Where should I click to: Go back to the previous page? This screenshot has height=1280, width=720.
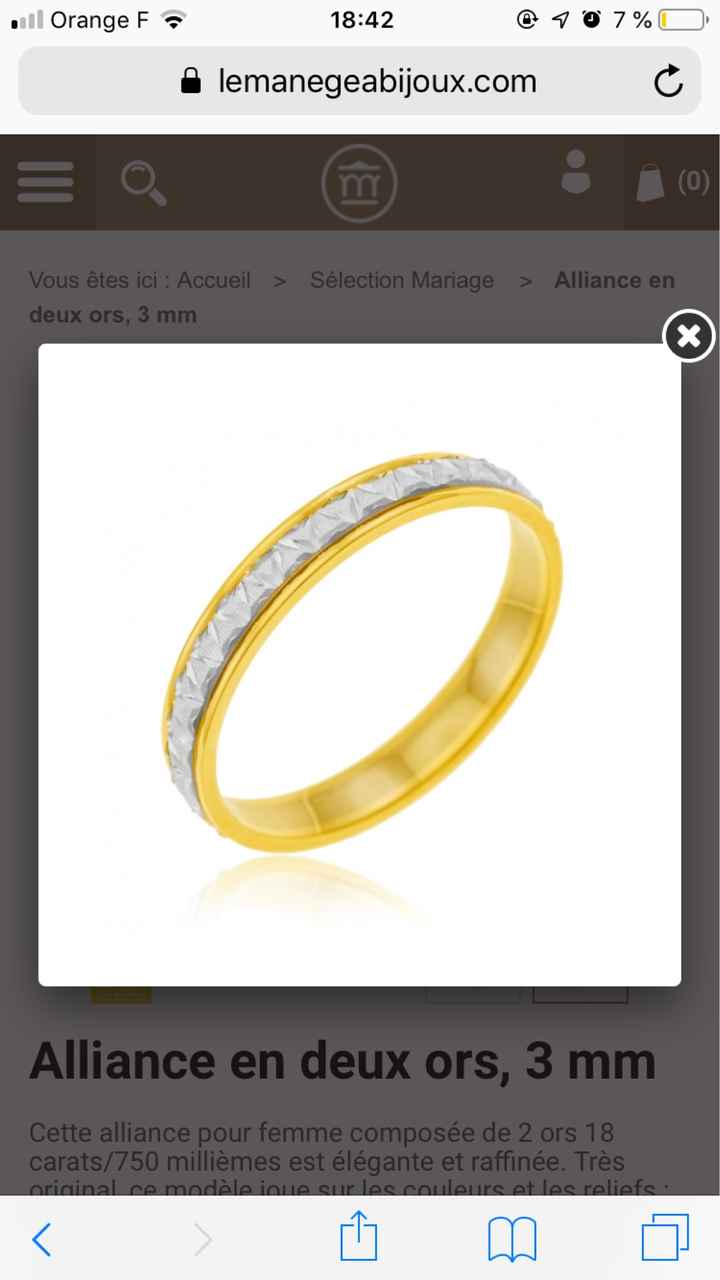tap(42, 1240)
